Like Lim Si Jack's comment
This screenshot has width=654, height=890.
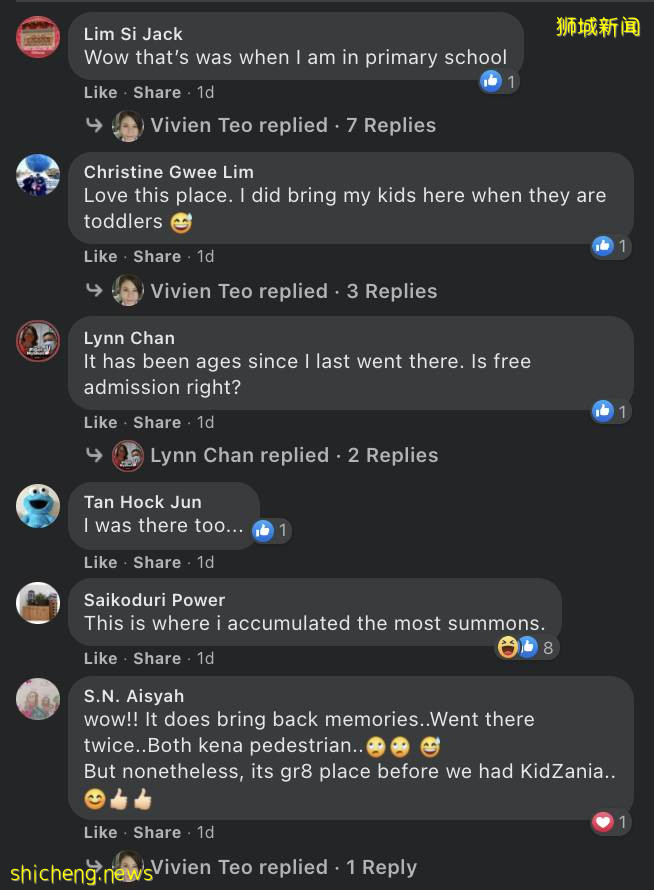click(100, 92)
